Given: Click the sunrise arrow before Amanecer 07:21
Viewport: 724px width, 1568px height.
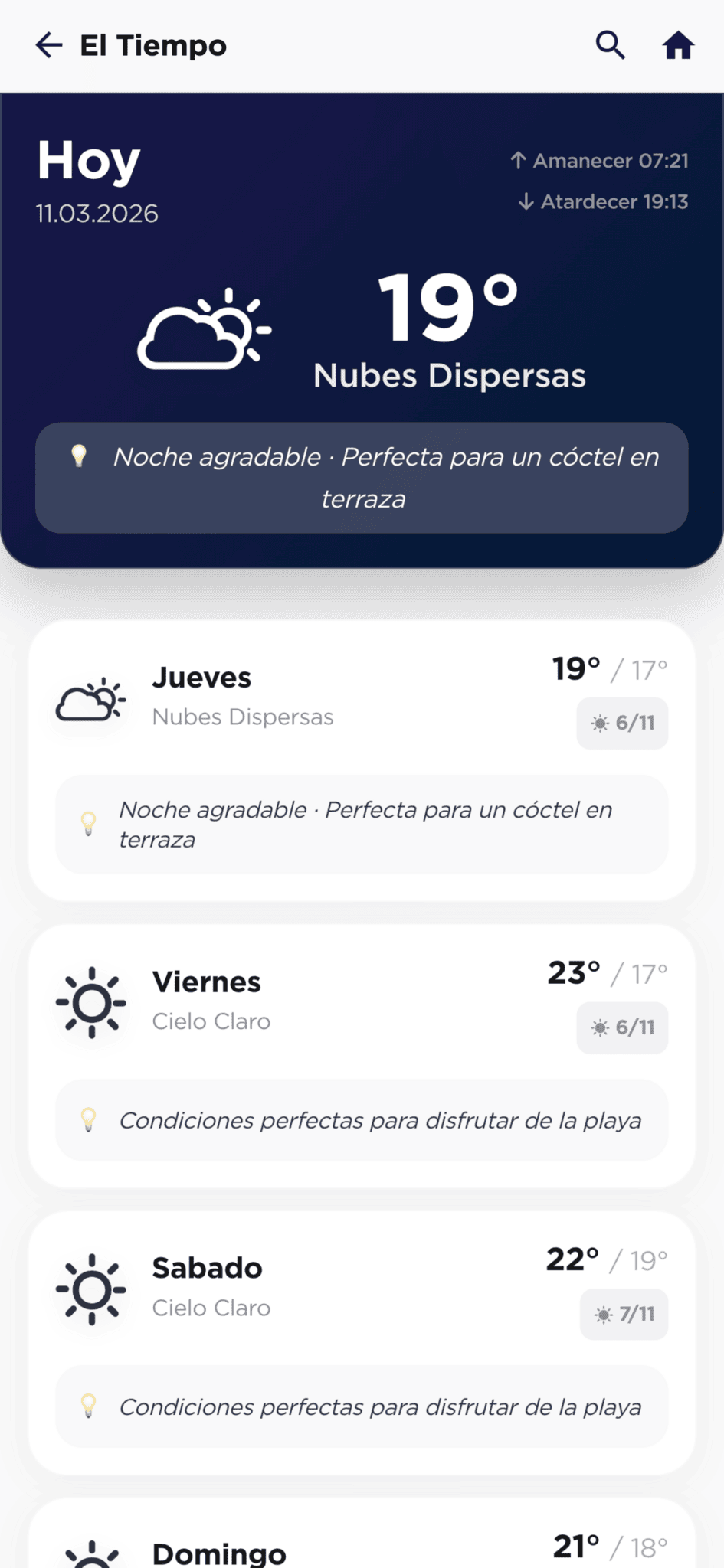Looking at the screenshot, I should tap(519, 161).
